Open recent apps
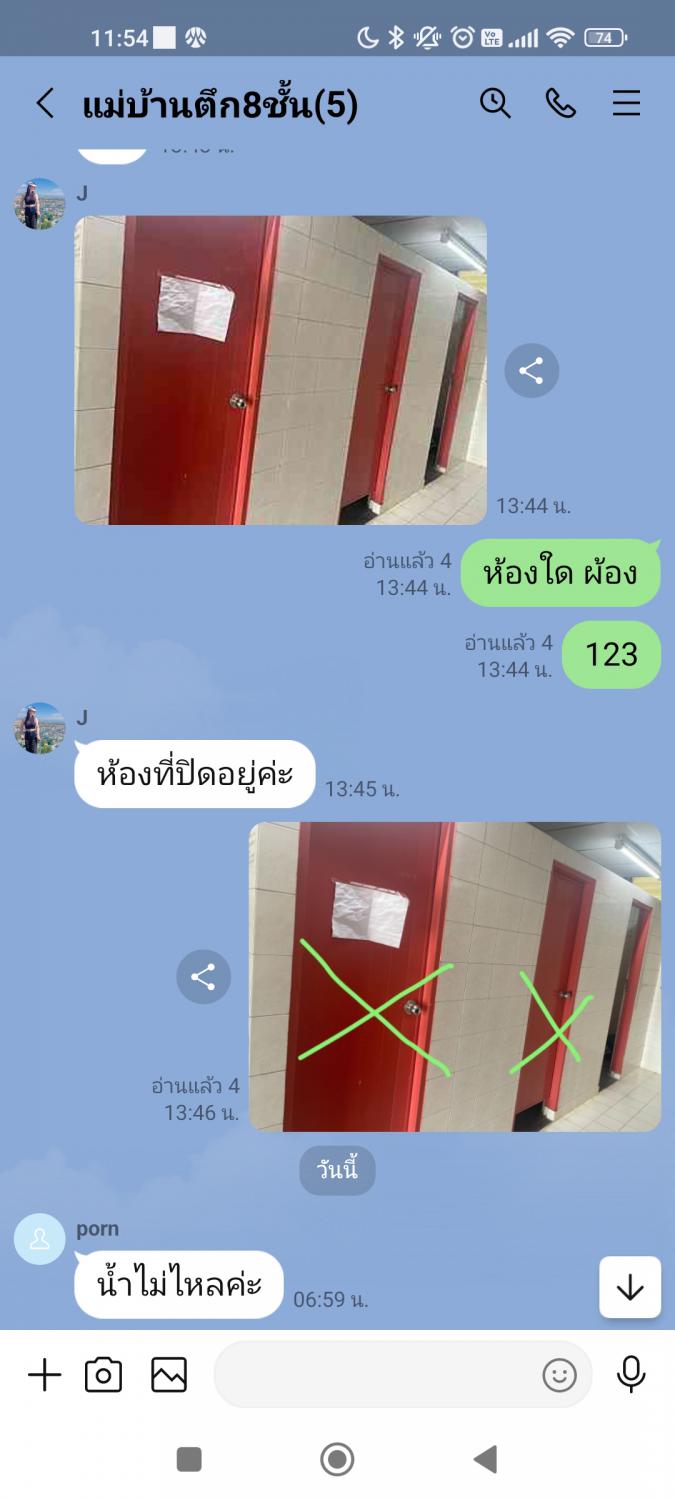The image size is (675, 1500). (x=189, y=1460)
